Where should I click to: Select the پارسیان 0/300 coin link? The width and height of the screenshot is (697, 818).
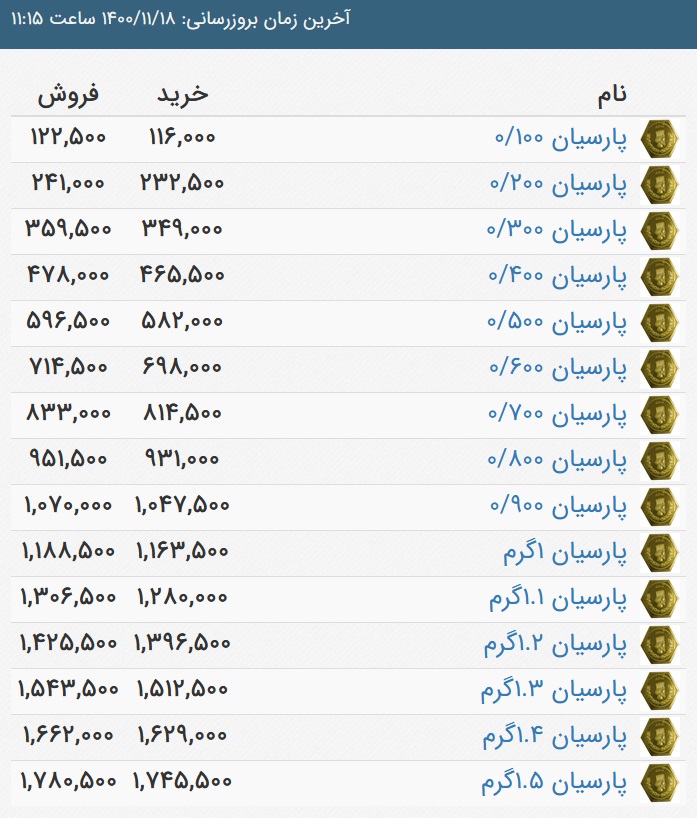point(561,230)
